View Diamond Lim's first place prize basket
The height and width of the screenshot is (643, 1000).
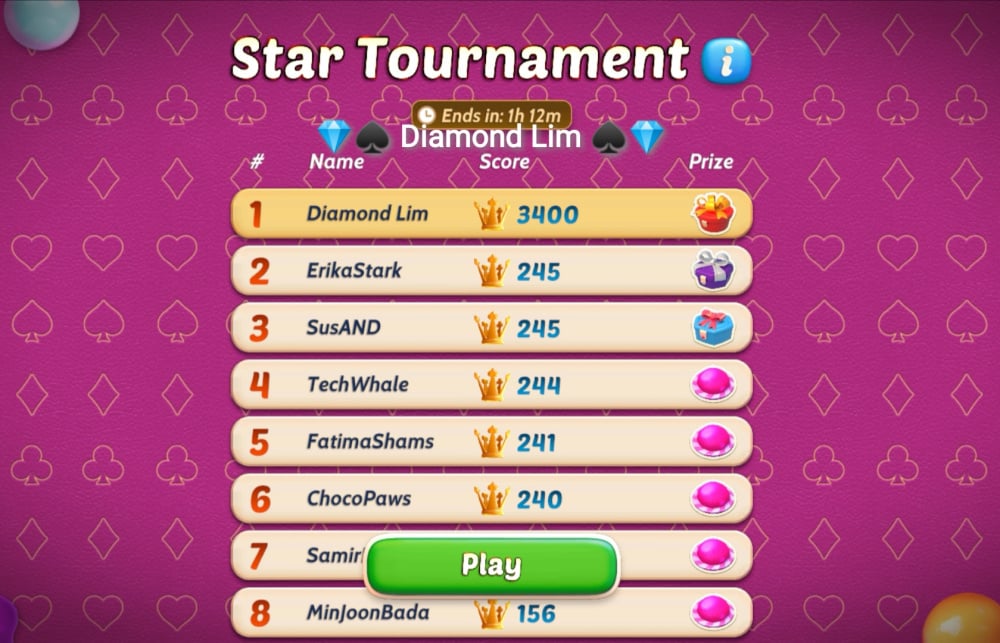point(712,214)
